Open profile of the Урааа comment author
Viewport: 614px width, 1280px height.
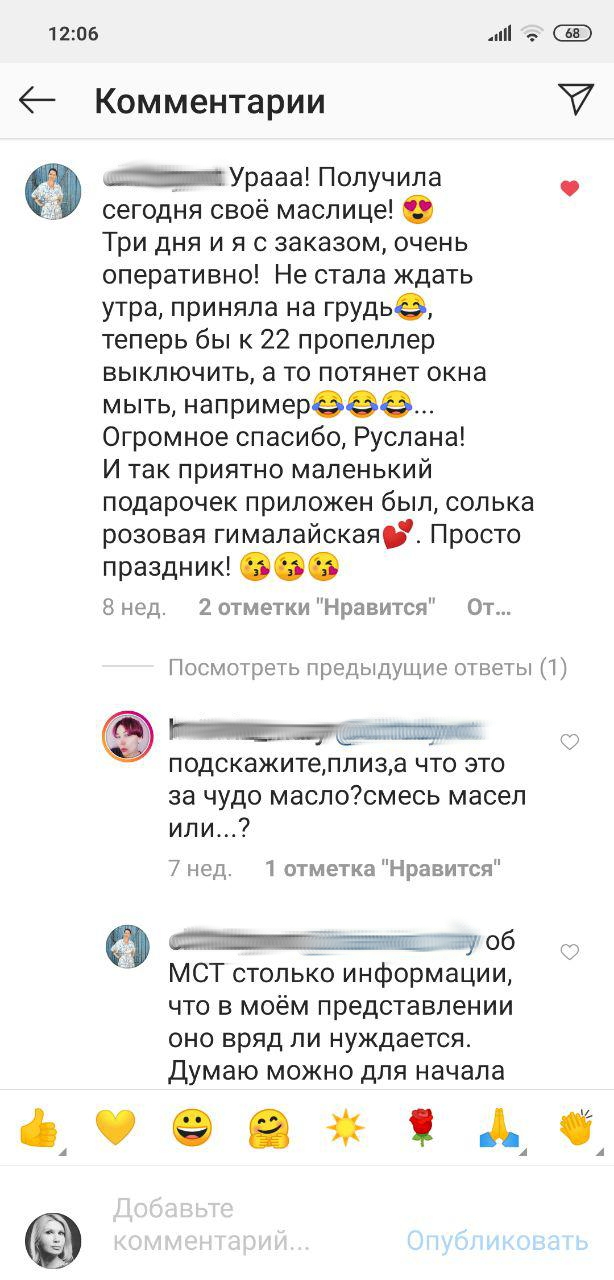point(52,192)
